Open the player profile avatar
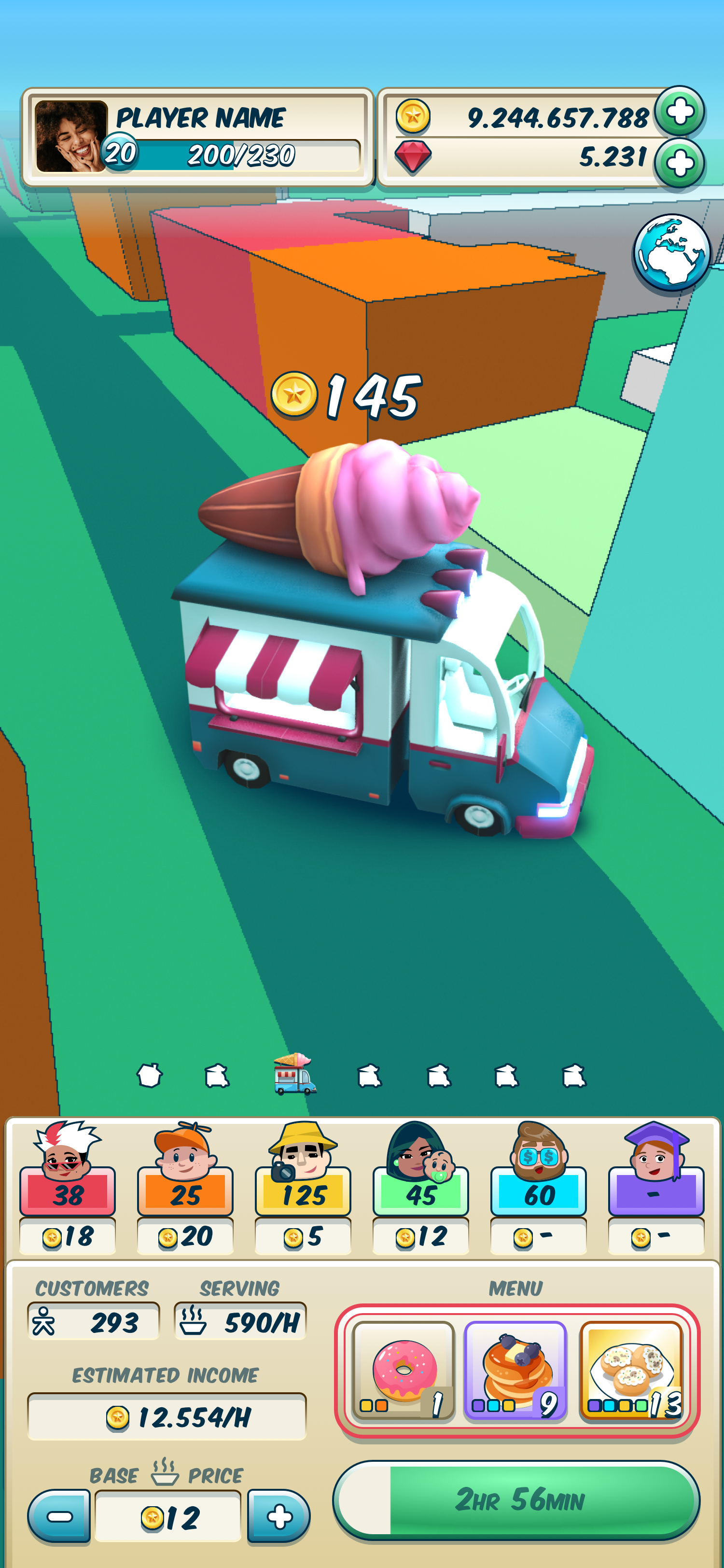Image resolution: width=724 pixels, height=1568 pixels. (70, 136)
